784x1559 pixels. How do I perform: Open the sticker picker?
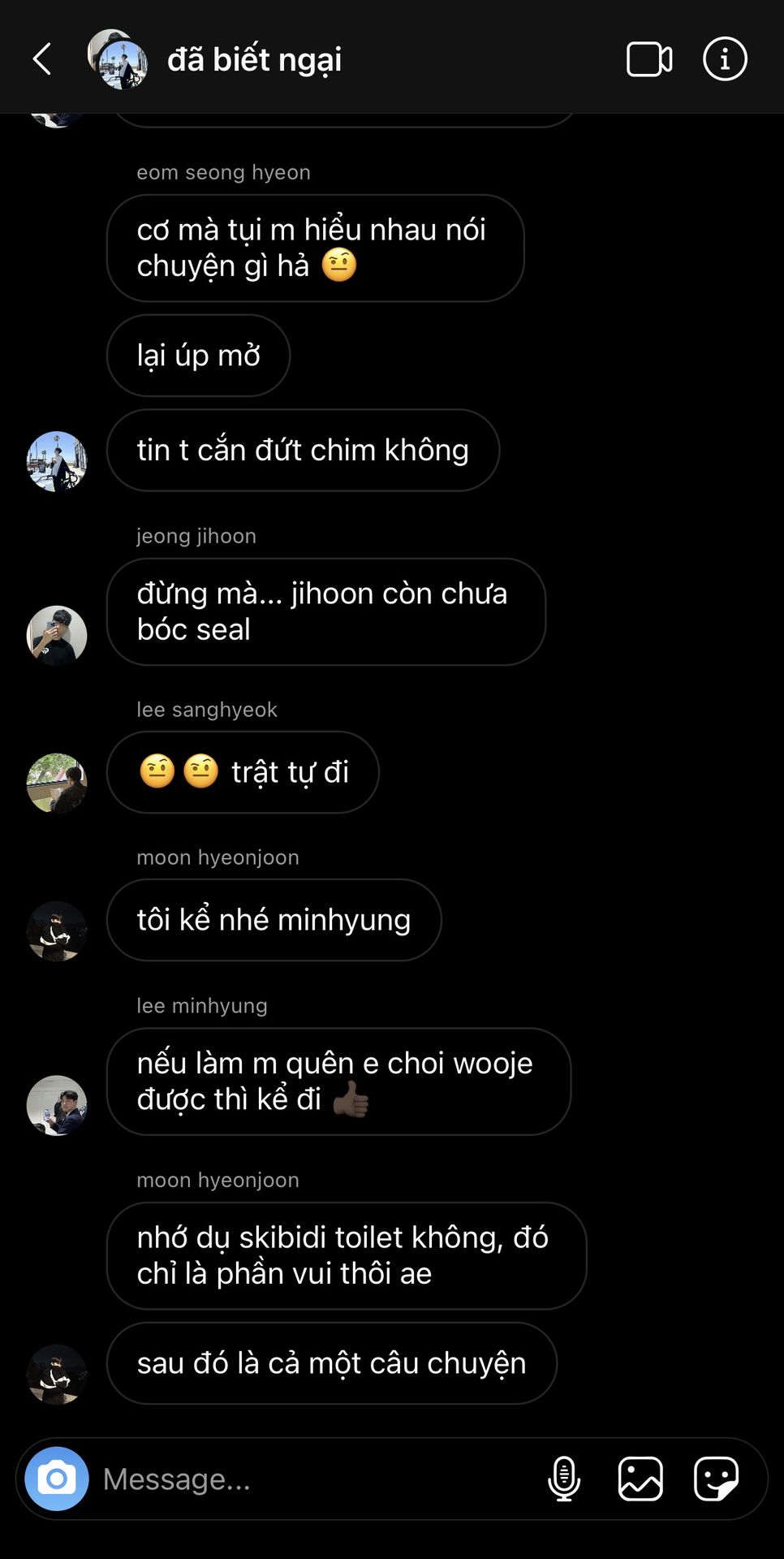716,1479
